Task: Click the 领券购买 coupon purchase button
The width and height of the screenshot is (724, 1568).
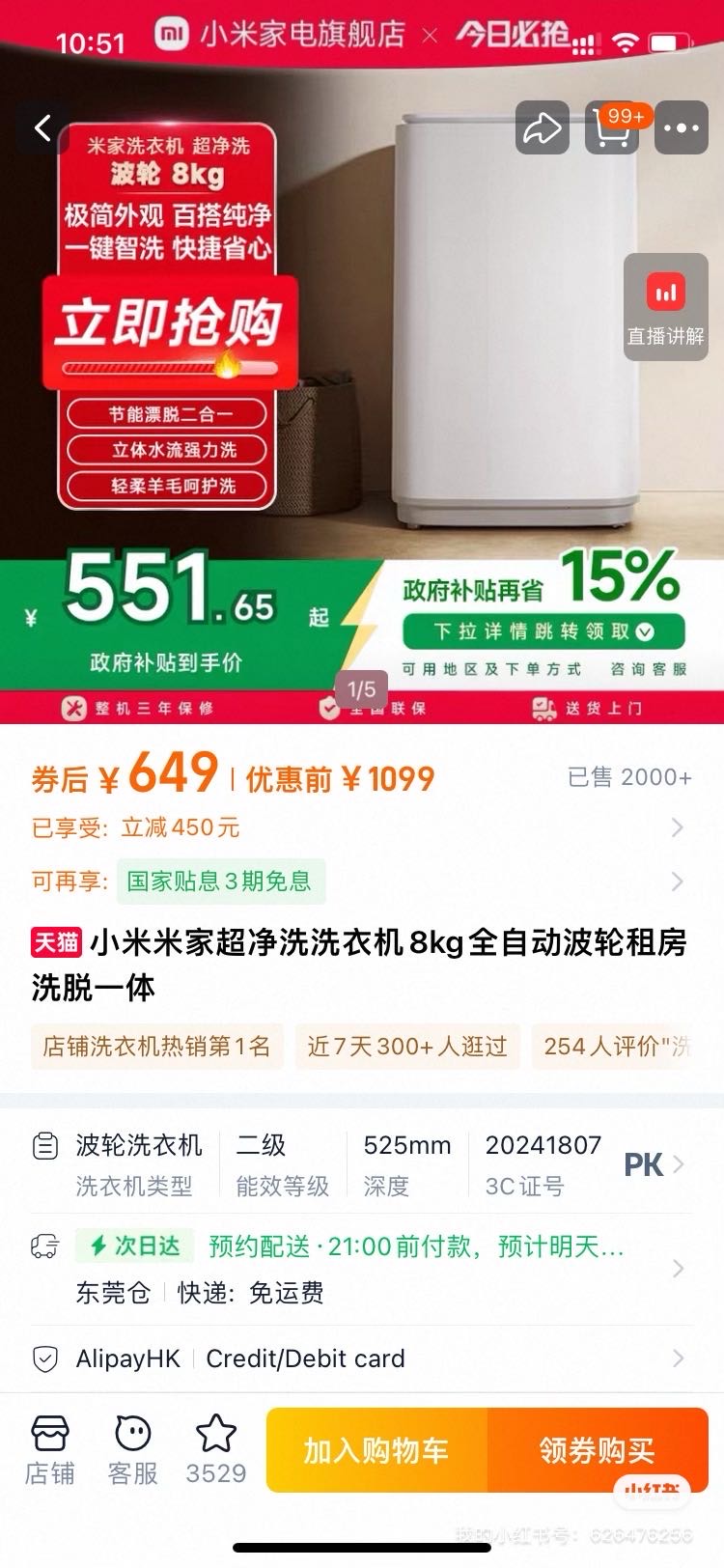Action: 599,1449
